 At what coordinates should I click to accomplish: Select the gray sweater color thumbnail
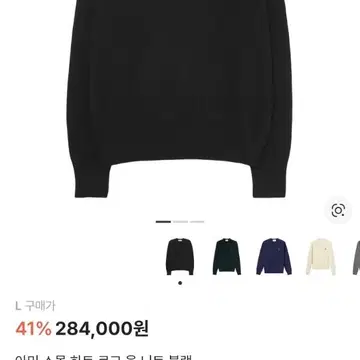point(356,256)
